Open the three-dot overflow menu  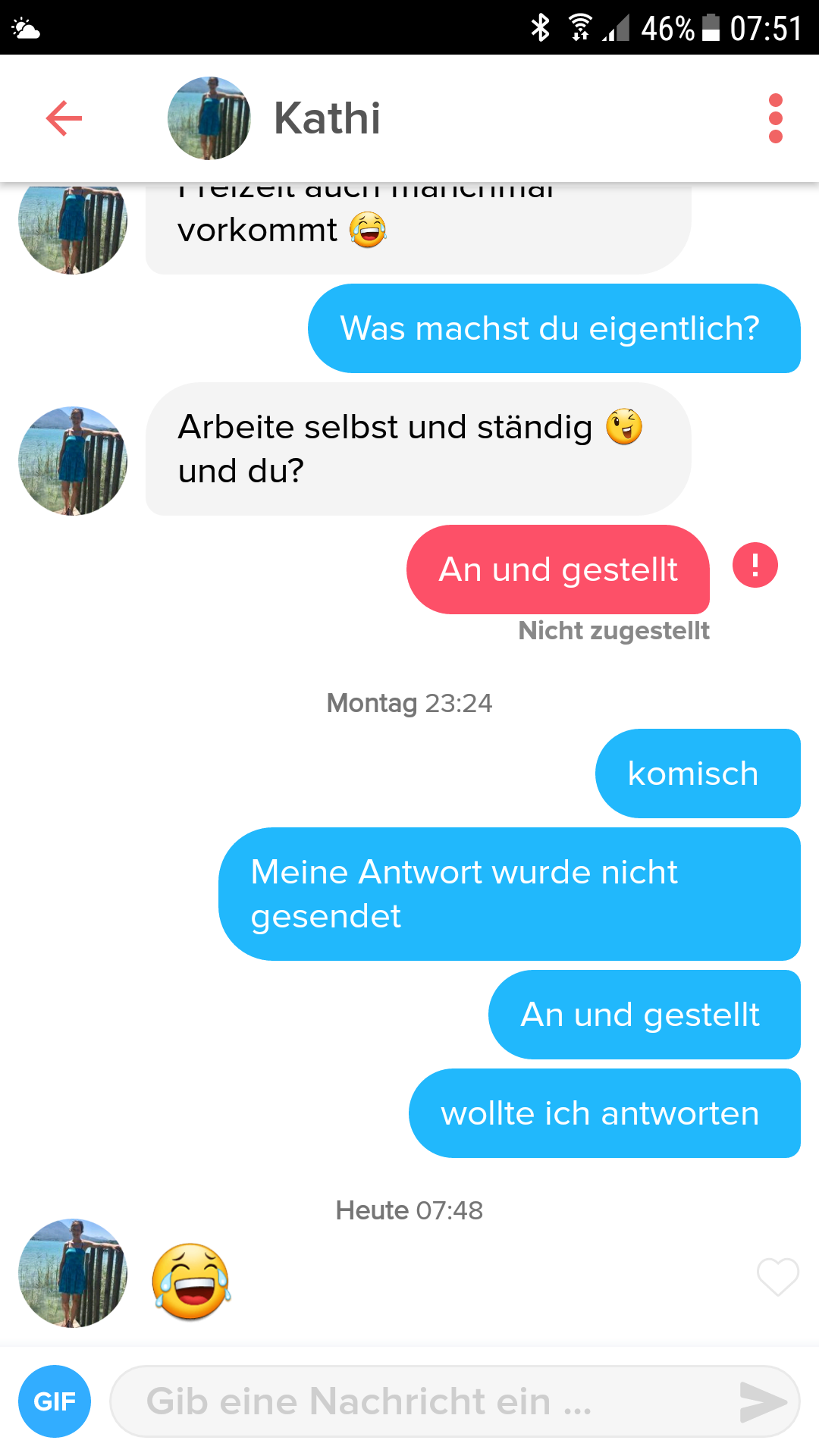pos(775,118)
